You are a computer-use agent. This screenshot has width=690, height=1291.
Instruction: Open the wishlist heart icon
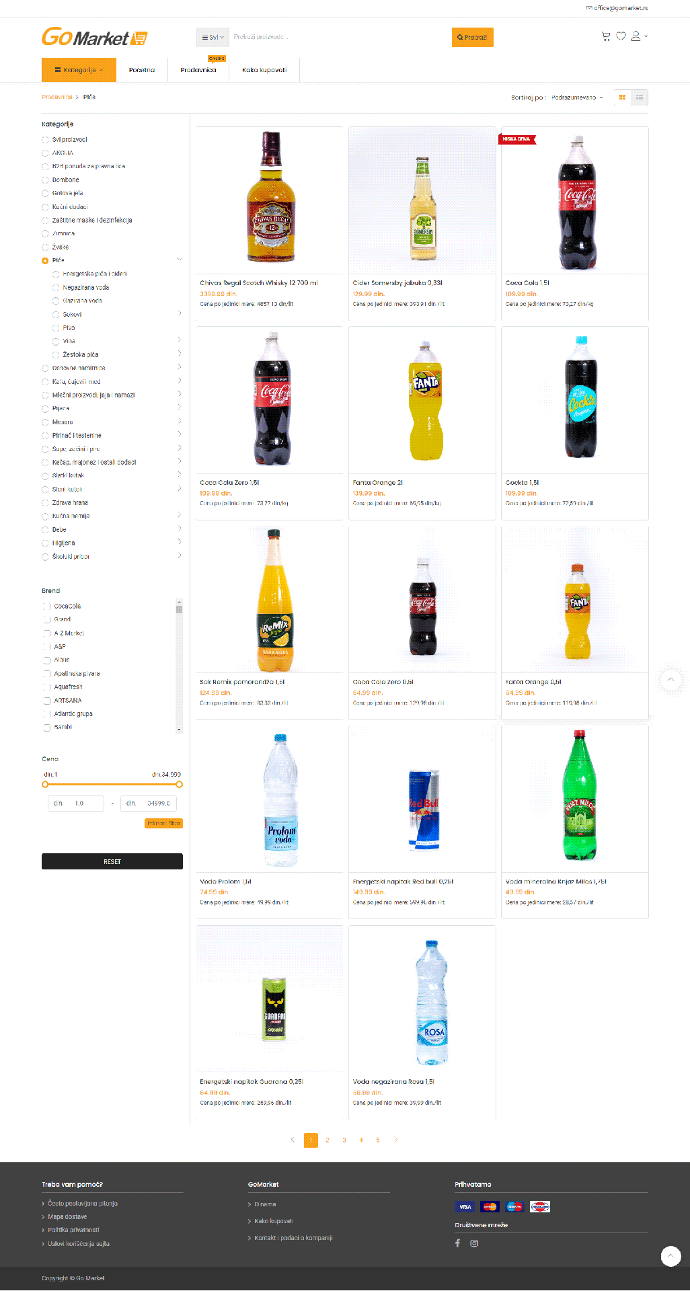[620, 37]
